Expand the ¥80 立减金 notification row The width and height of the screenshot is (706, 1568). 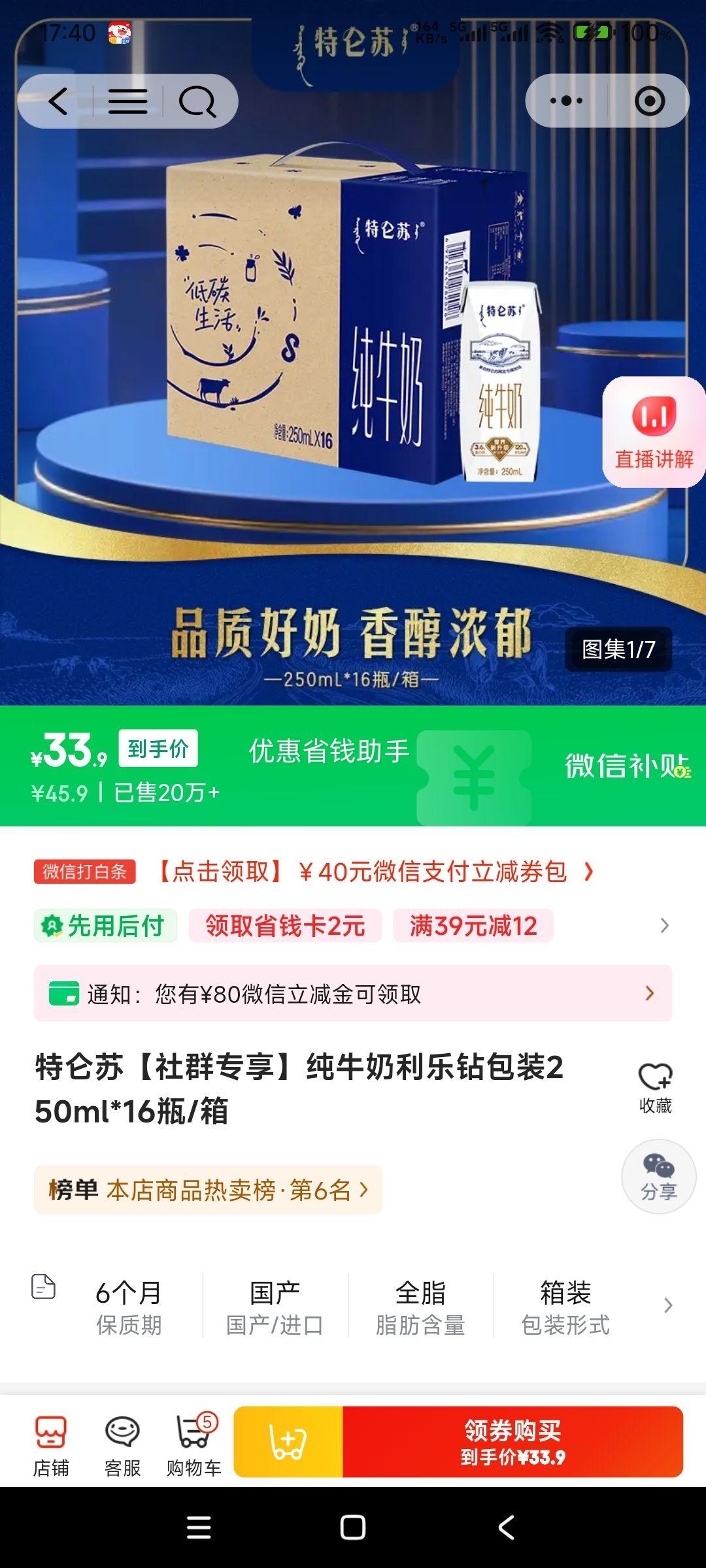353,994
